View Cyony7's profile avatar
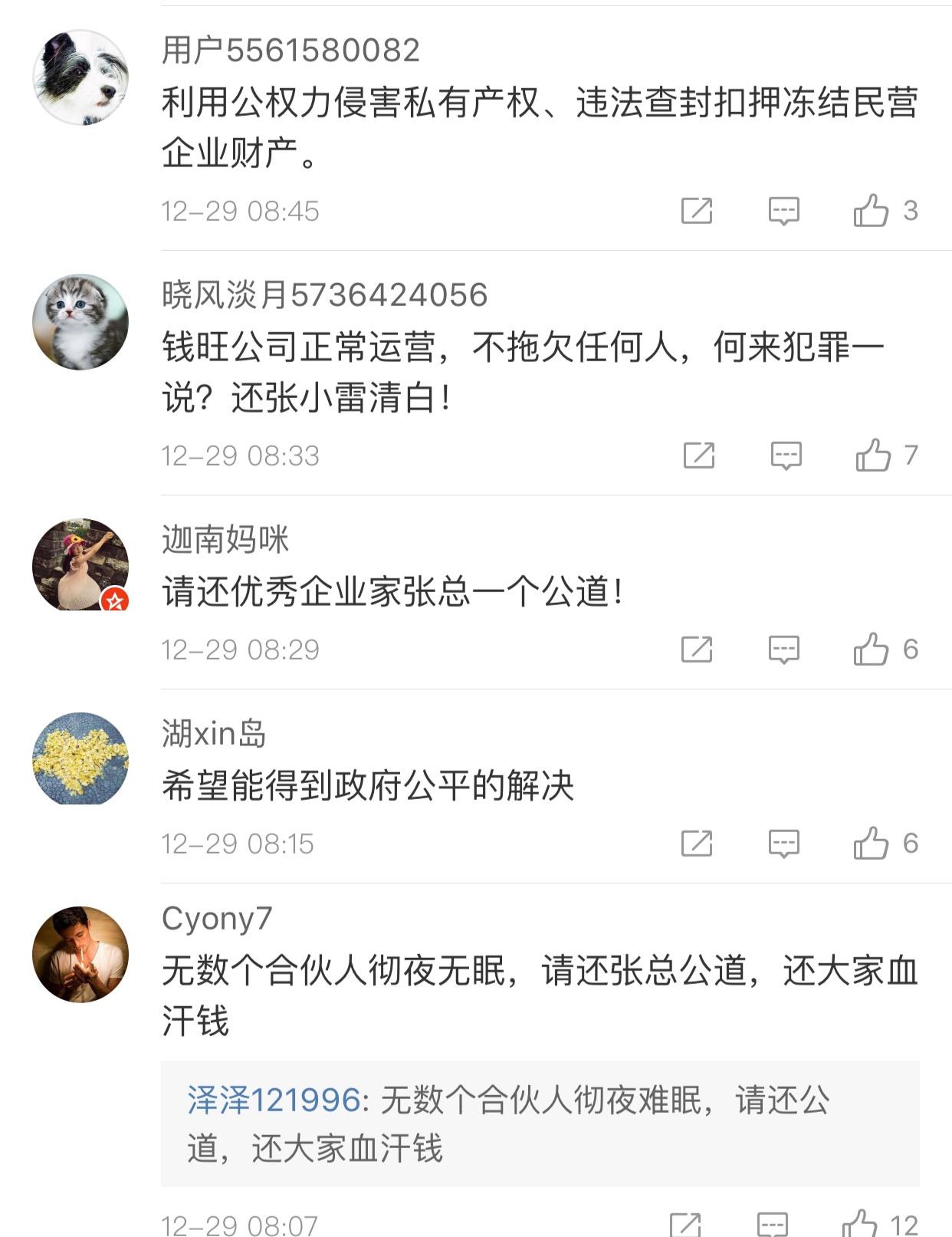 80,954
